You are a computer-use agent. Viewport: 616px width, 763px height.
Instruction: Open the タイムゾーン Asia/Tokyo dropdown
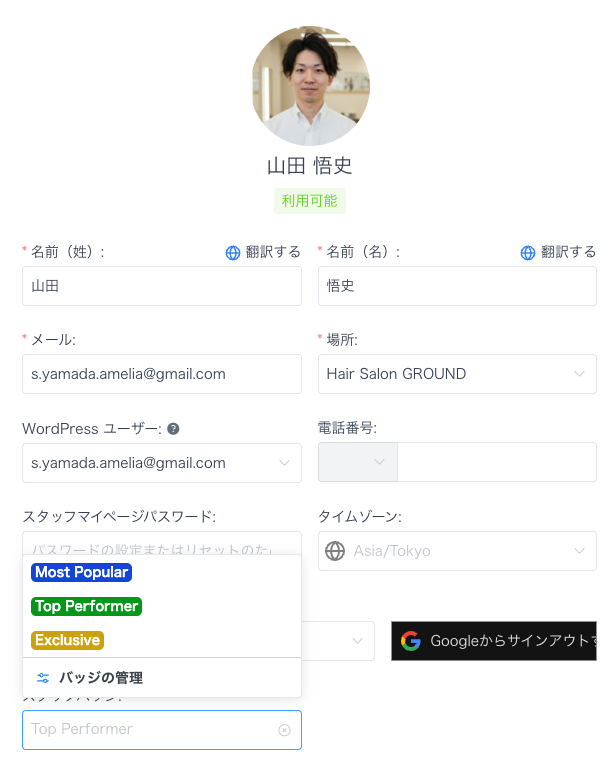click(456, 551)
